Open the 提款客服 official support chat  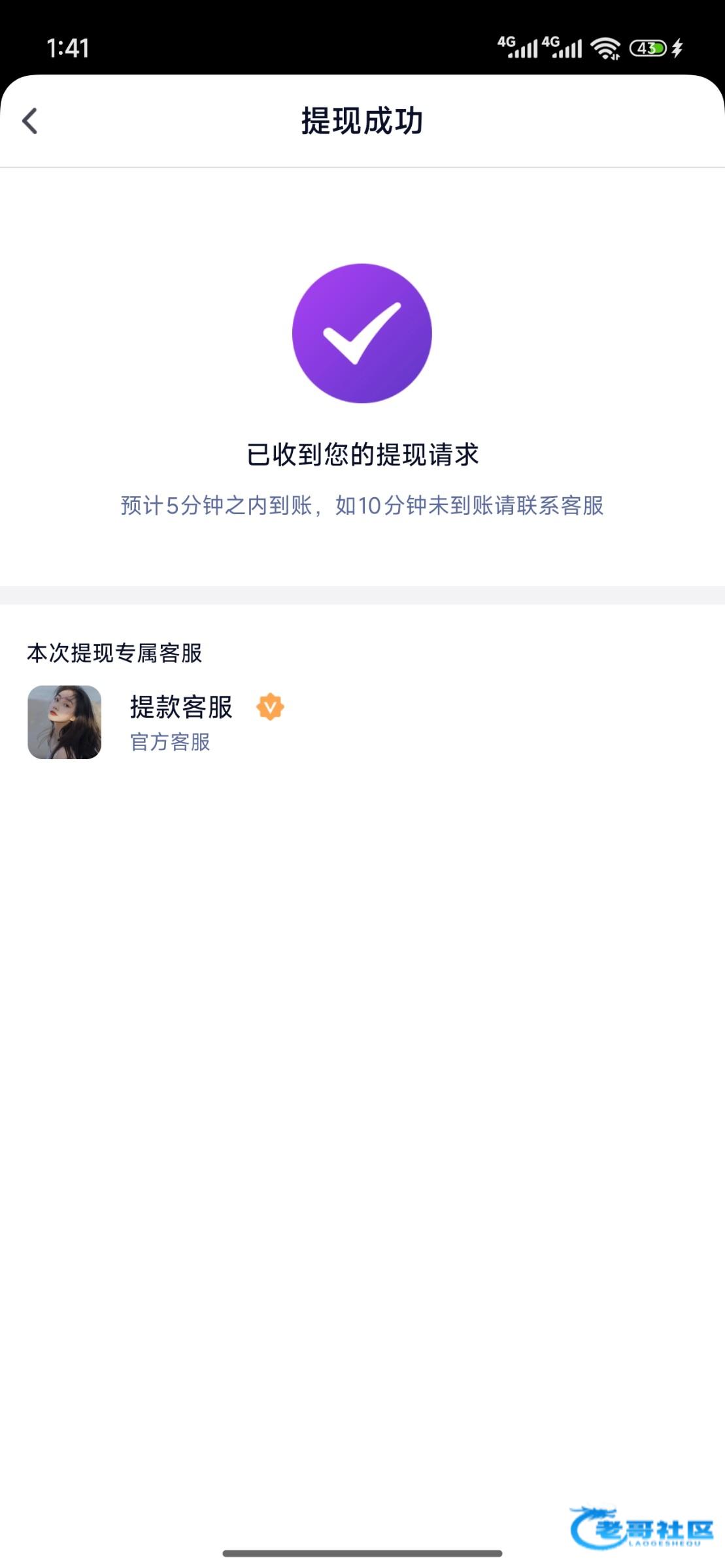click(x=362, y=723)
